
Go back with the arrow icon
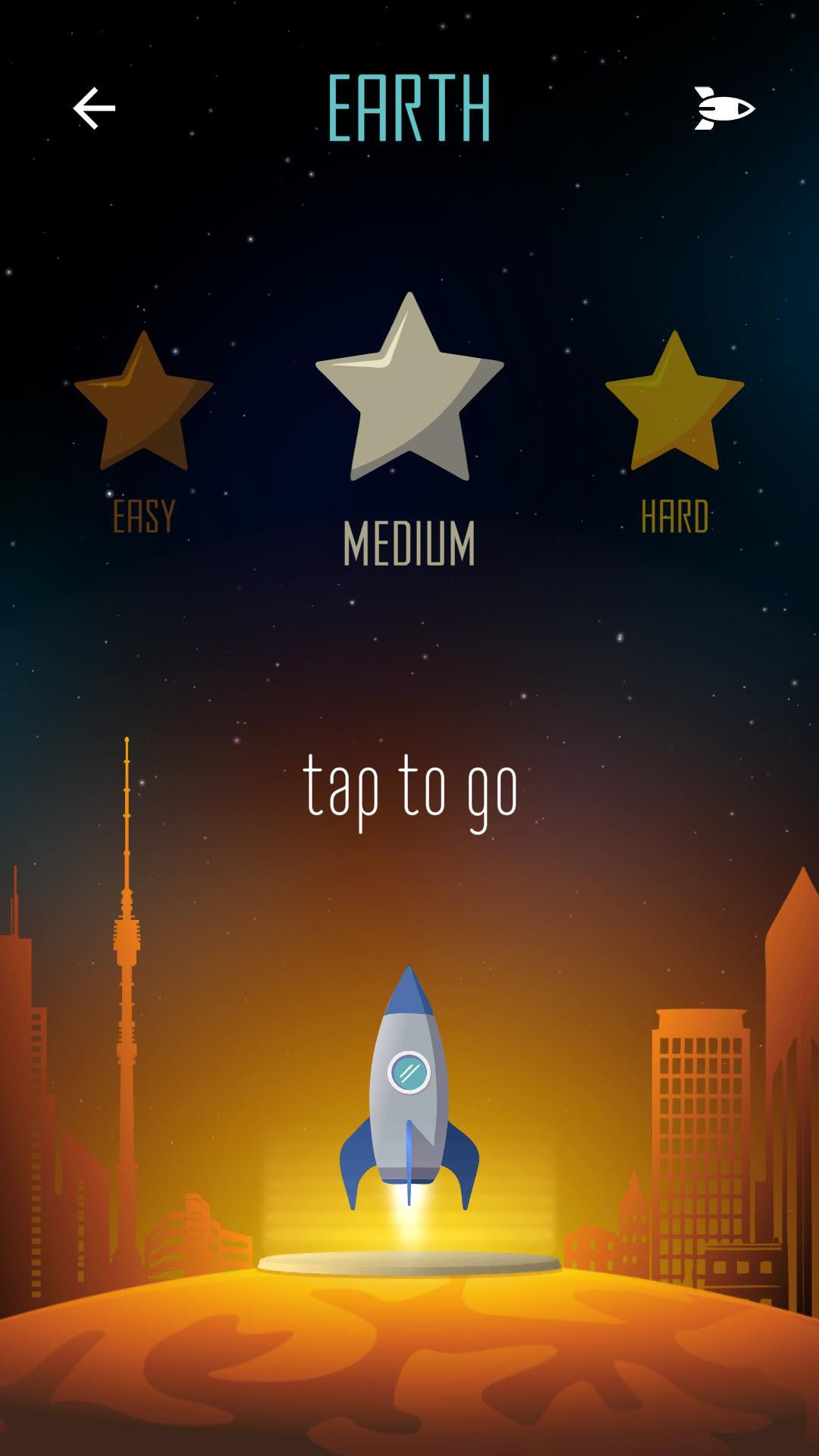click(x=94, y=108)
